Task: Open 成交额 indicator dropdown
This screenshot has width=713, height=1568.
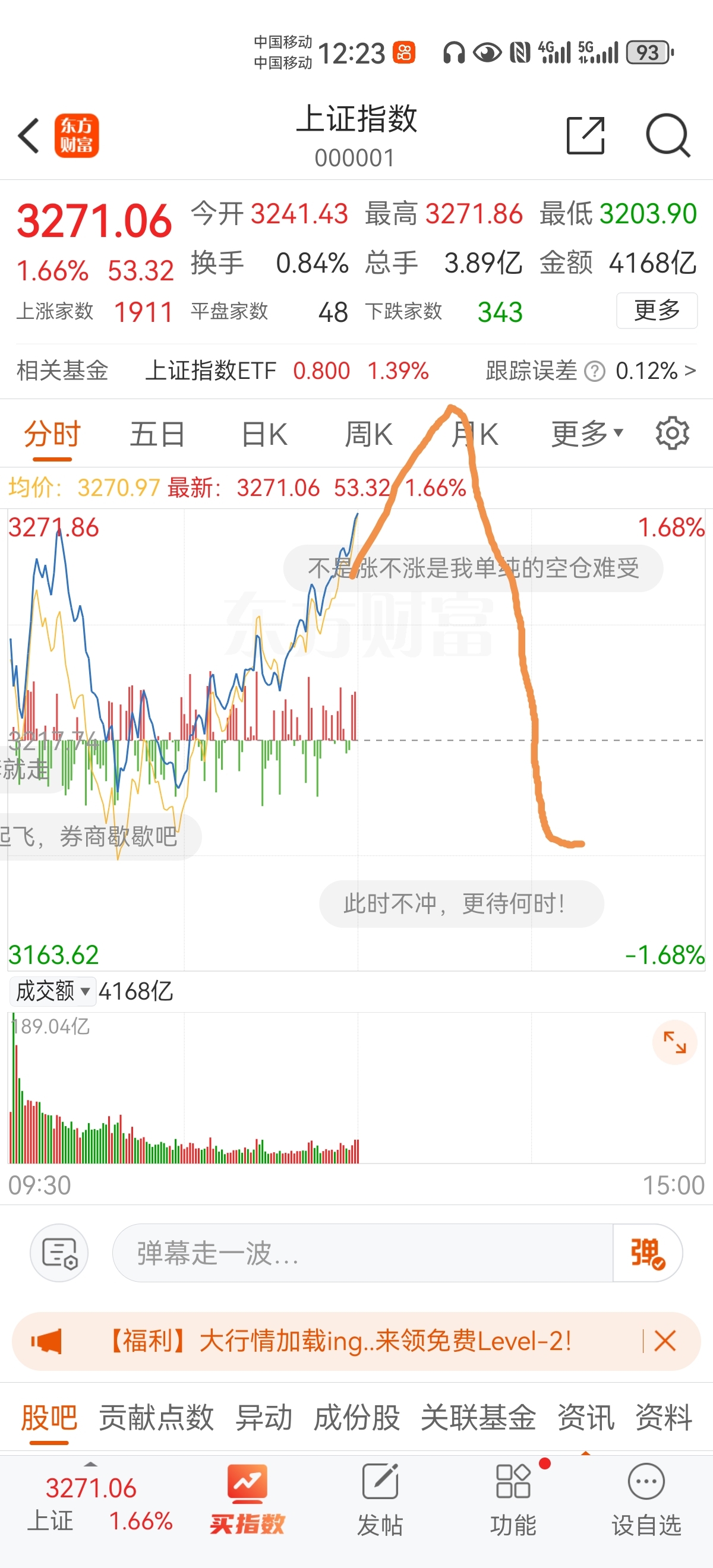Action: point(52,991)
